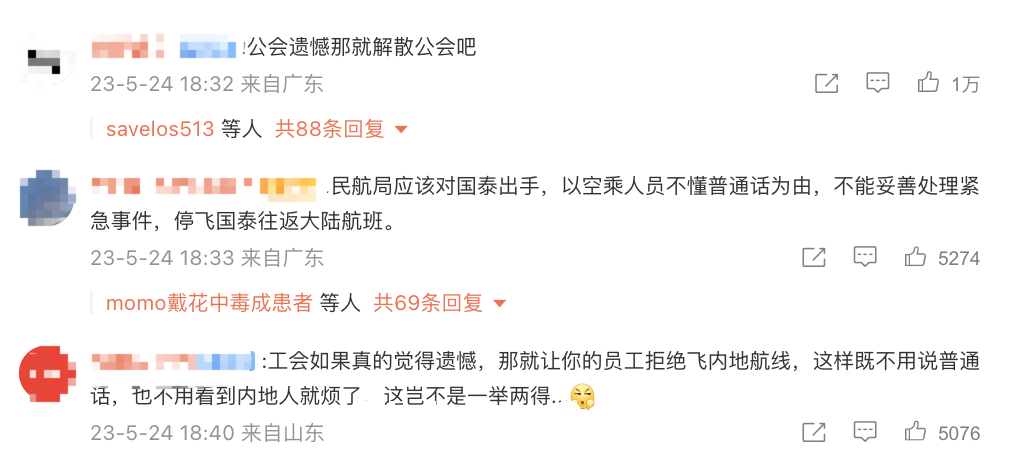Like the comment with 5076 likes
This screenshot has height=460, width=1012.
(x=915, y=432)
